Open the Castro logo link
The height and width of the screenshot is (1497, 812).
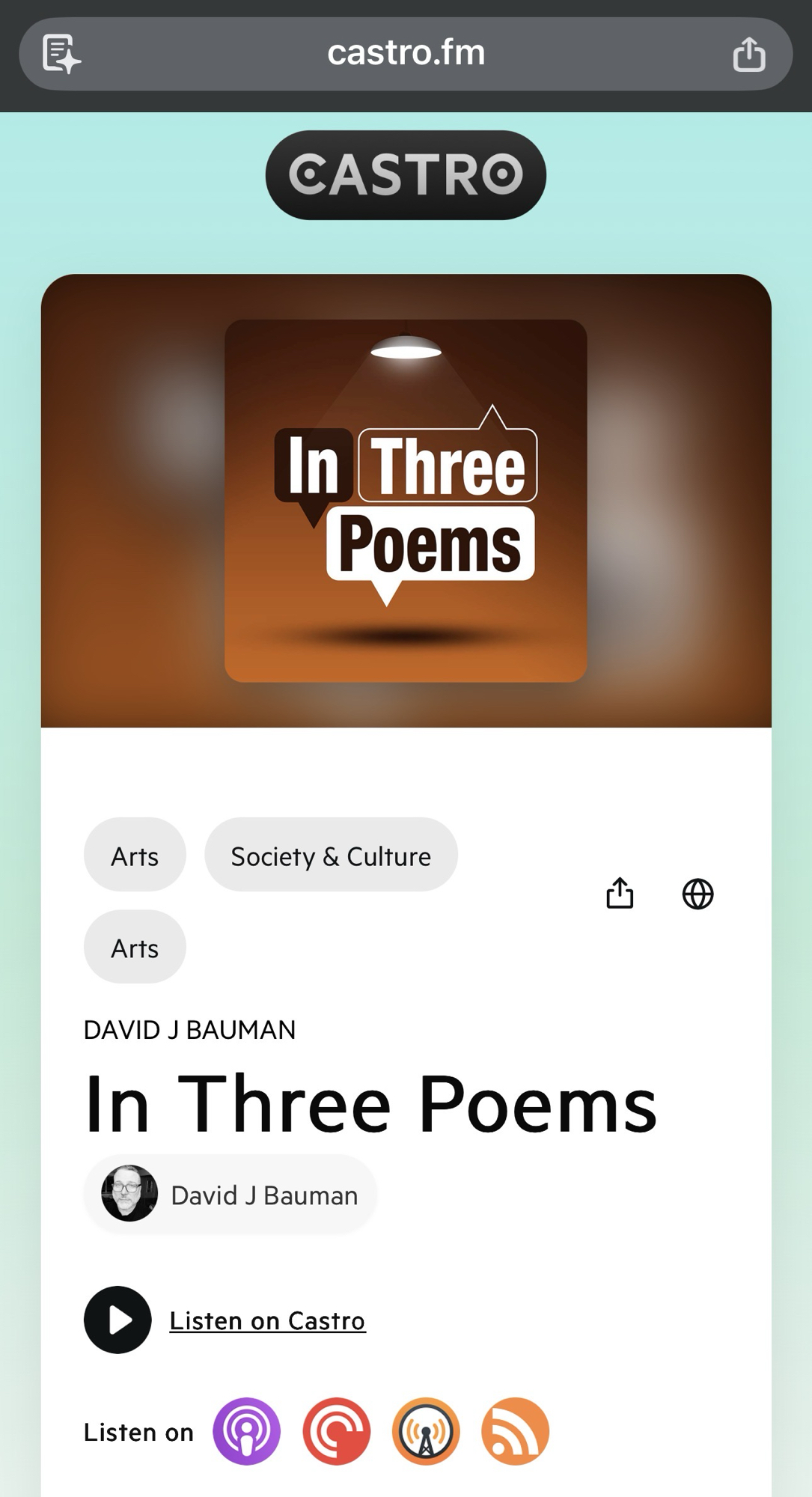(x=406, y=175)
